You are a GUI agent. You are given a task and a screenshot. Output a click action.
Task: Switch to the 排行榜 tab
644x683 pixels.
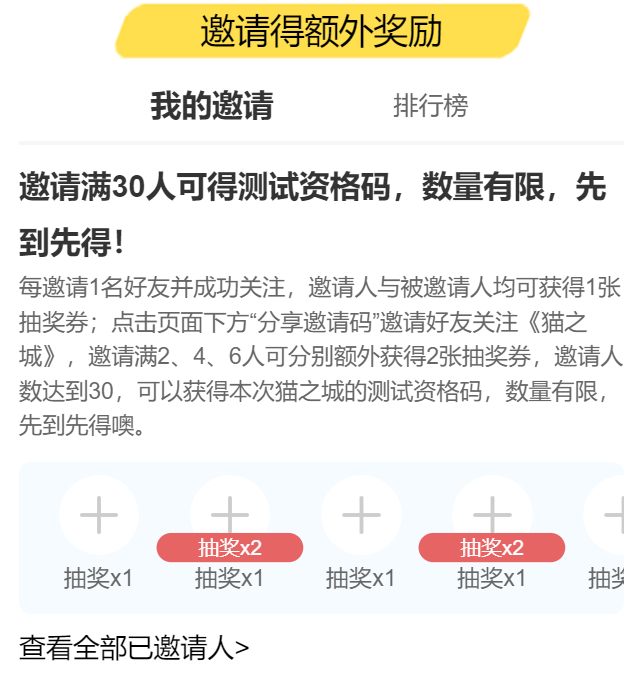click(430, 106)
